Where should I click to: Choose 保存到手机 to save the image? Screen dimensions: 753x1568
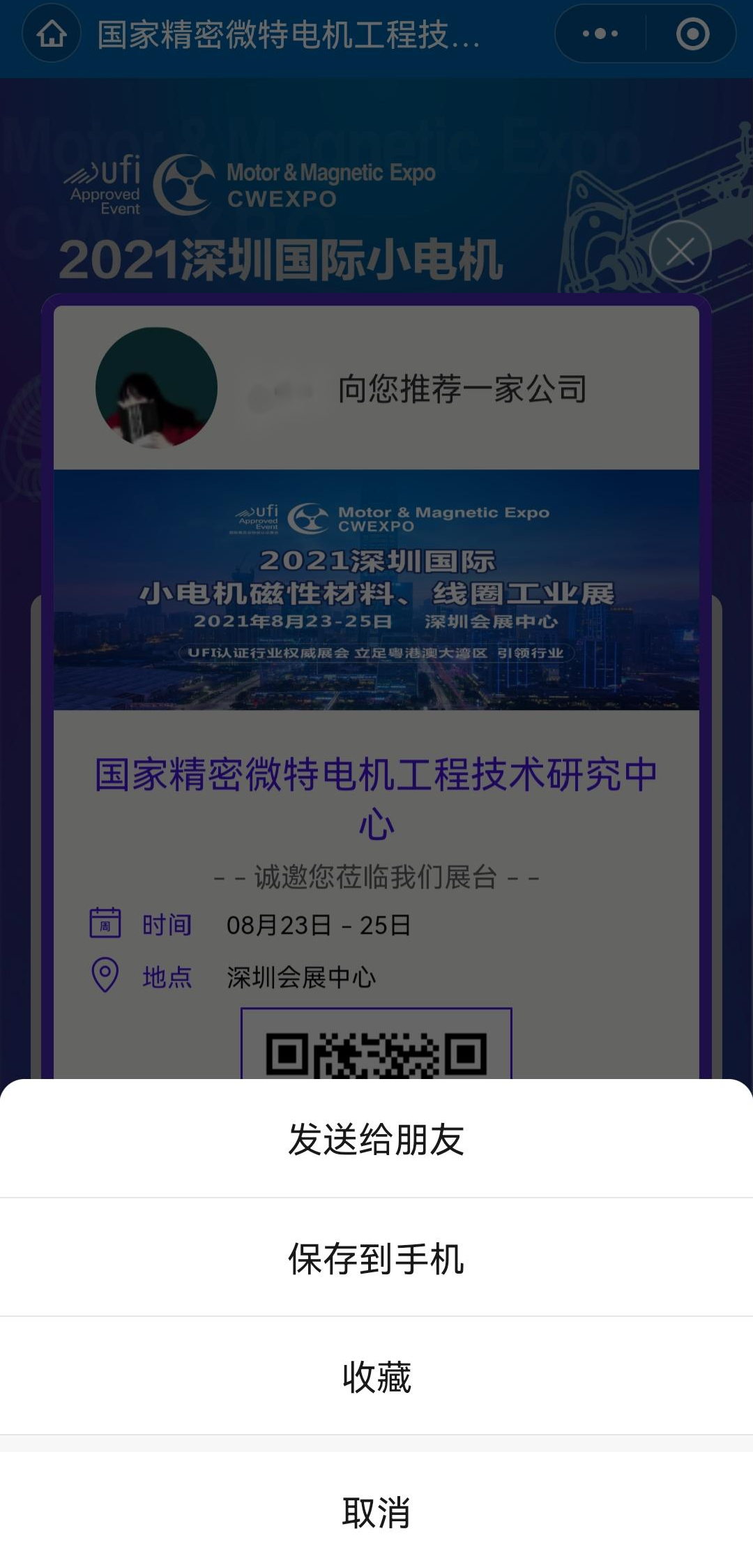376,1258
